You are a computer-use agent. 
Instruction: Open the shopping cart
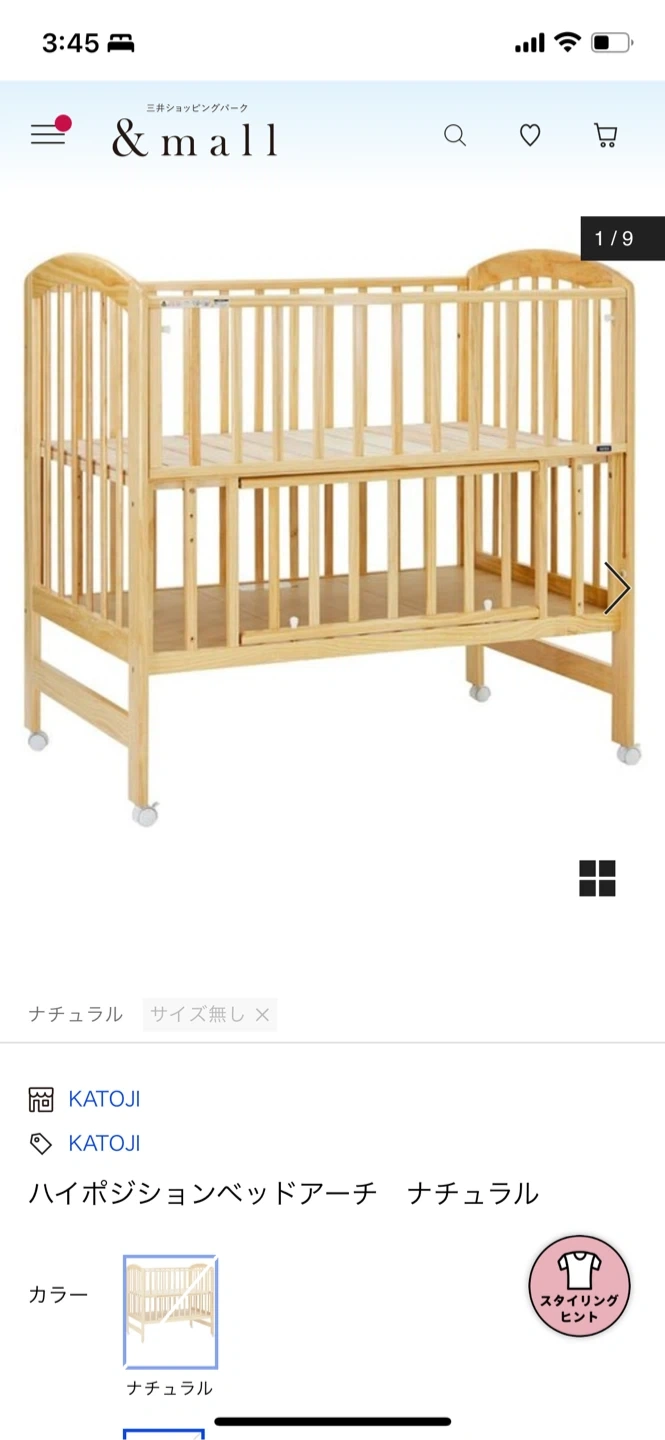pos(605,135)
